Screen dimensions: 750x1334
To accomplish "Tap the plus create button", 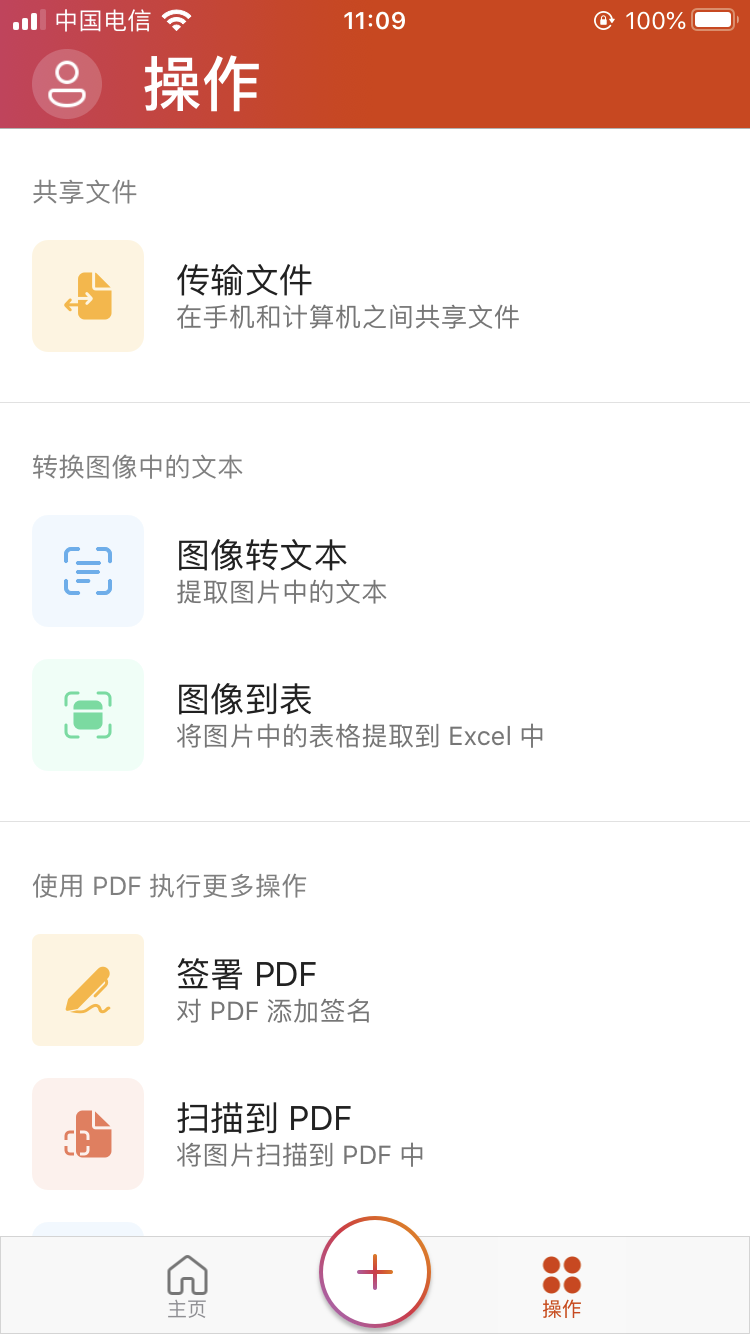I will [375, 1272].
